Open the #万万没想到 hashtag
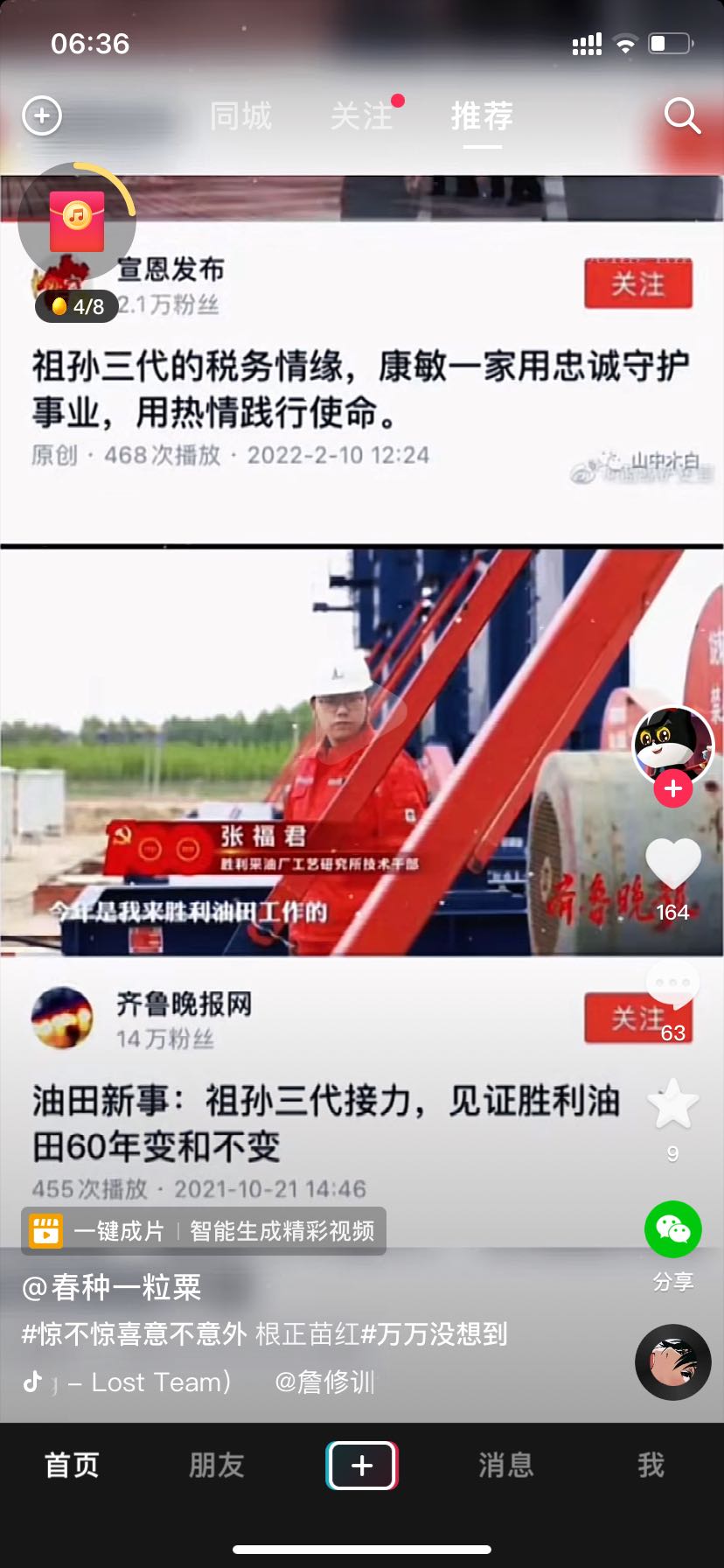Image resolution: width=724 pixels, height=1568 pixels. (x=434, y=1333)
